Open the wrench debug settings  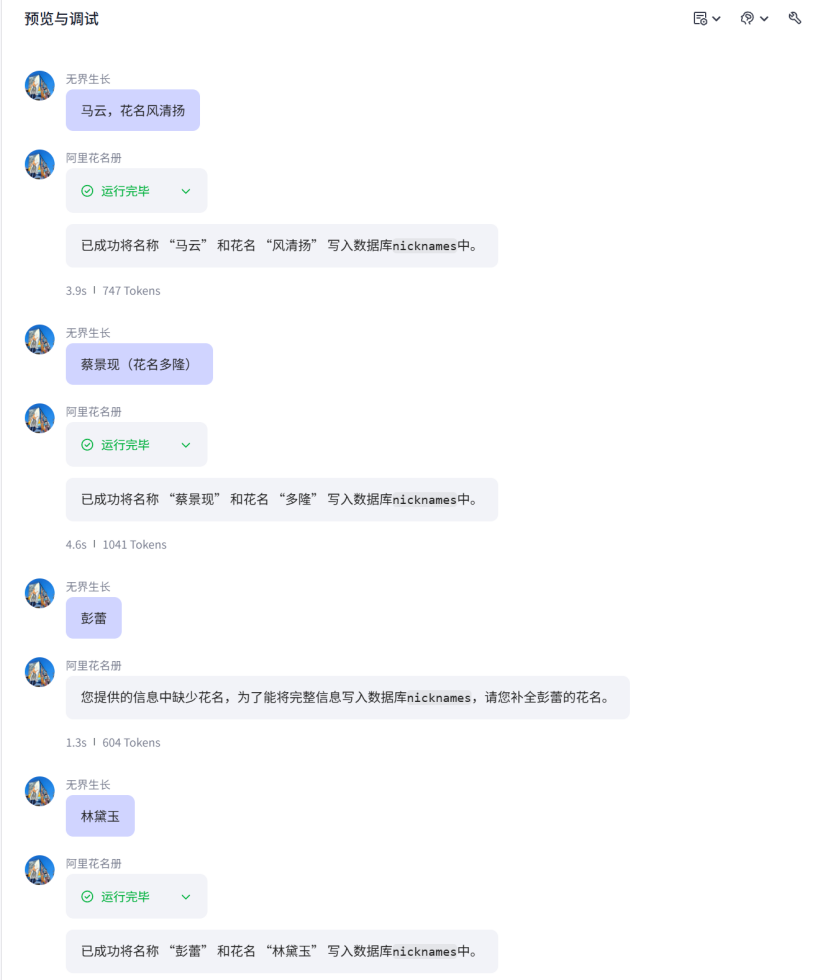(x=795, y=19)
